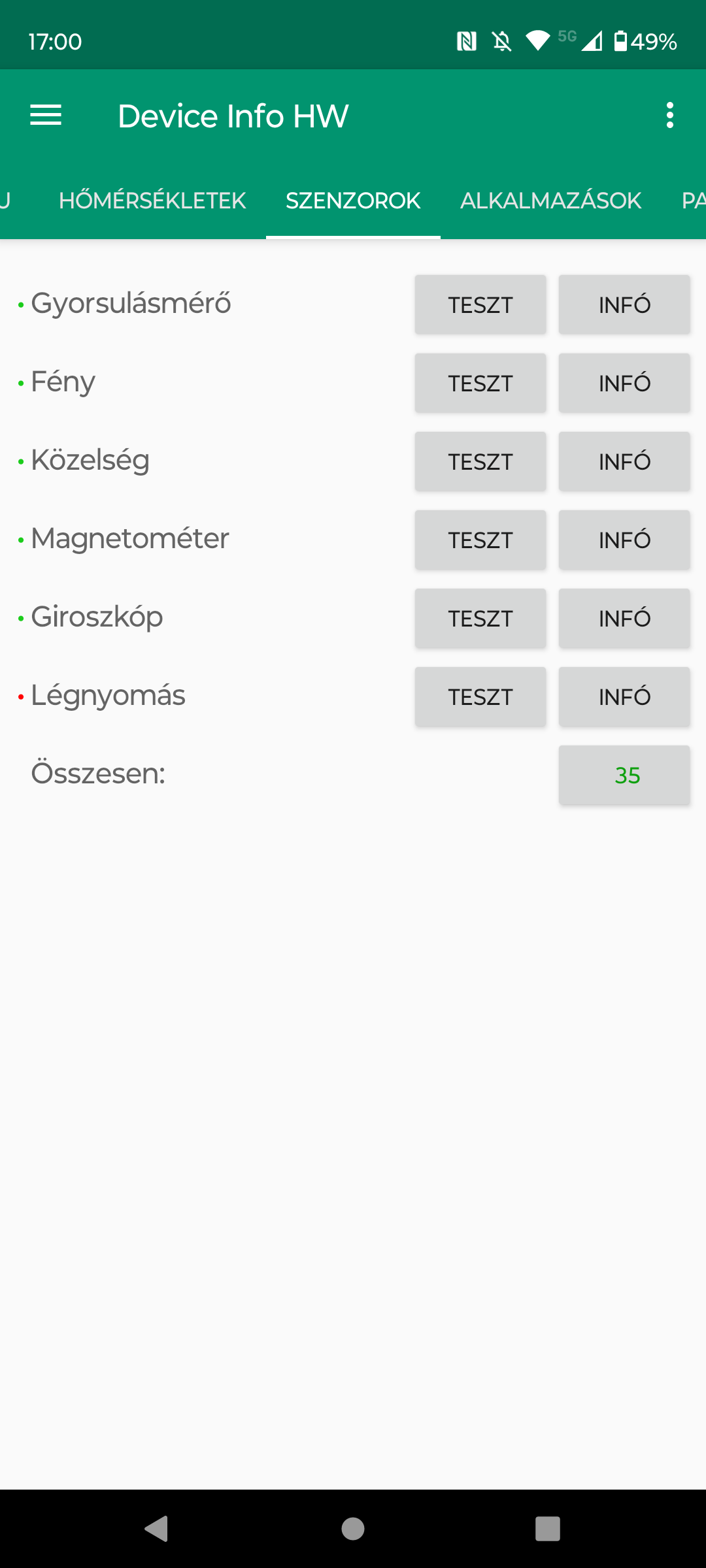Run the Giroszkóp TESZT
Viewport: 706px width, 1568px height.
point(480,619)
